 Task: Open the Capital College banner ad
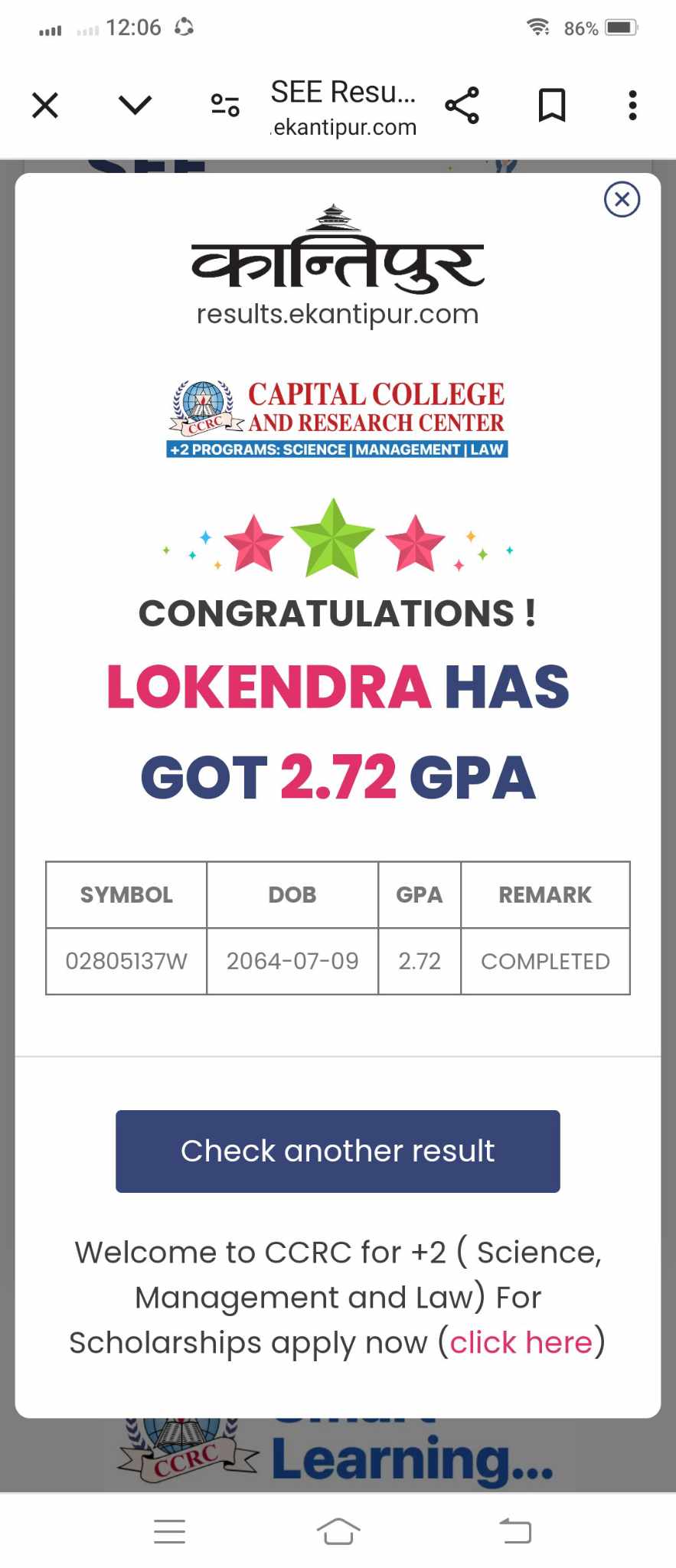(338, 419)
